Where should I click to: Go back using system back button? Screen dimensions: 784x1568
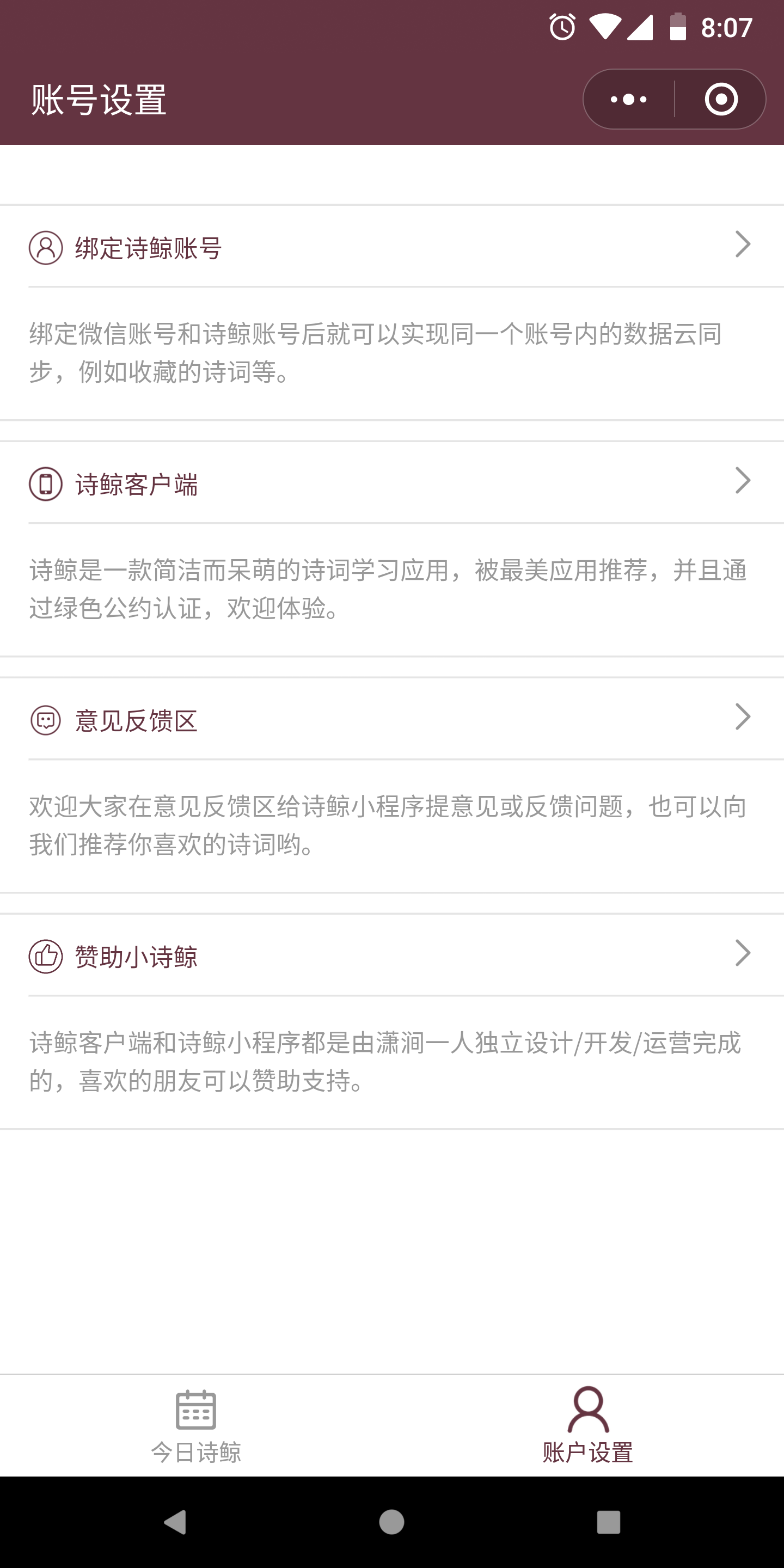pos(175,1522)
